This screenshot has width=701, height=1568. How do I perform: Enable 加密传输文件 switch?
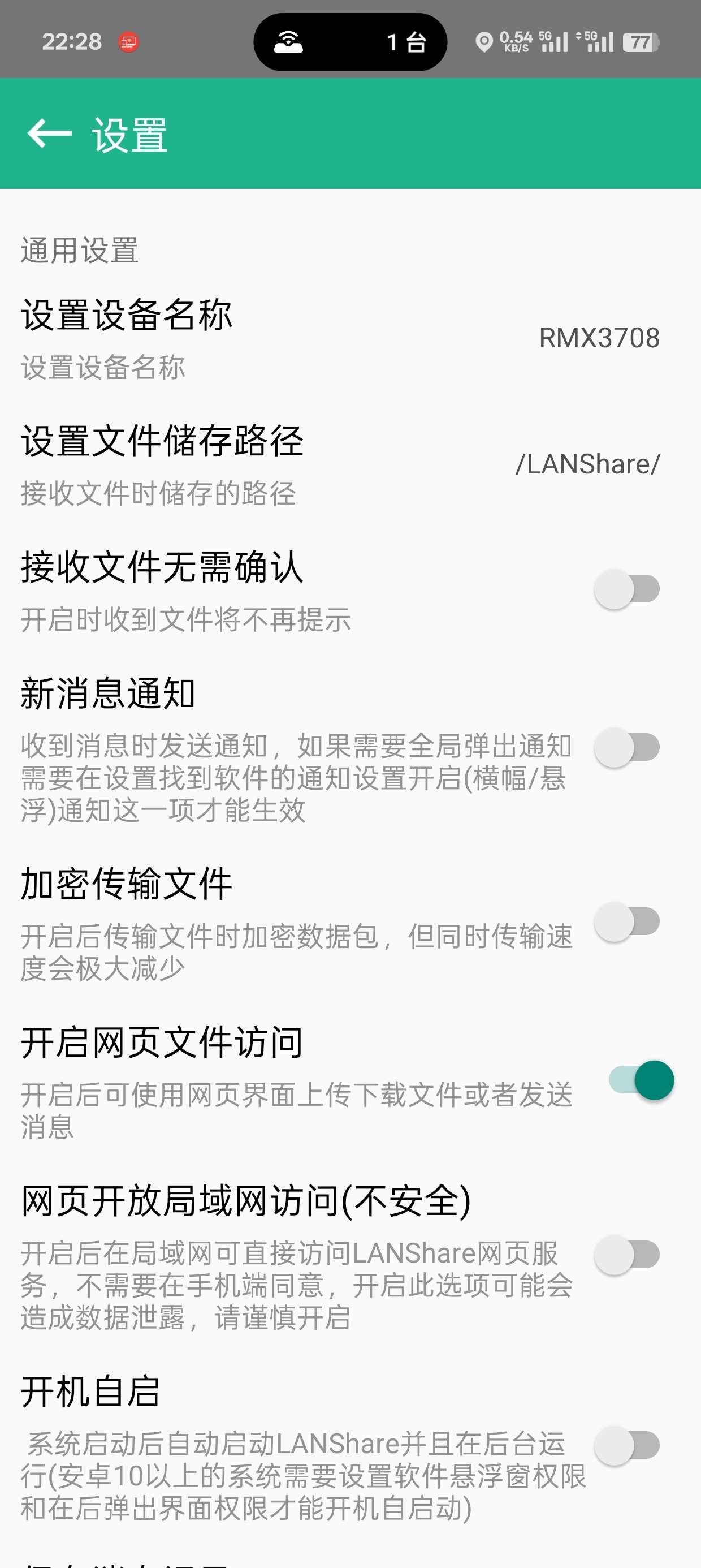coord(628,921)
